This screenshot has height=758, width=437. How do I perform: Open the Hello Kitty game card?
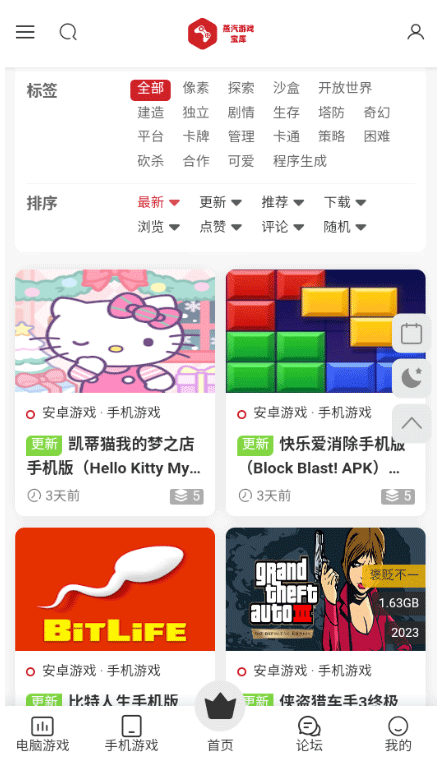(115, 393)
